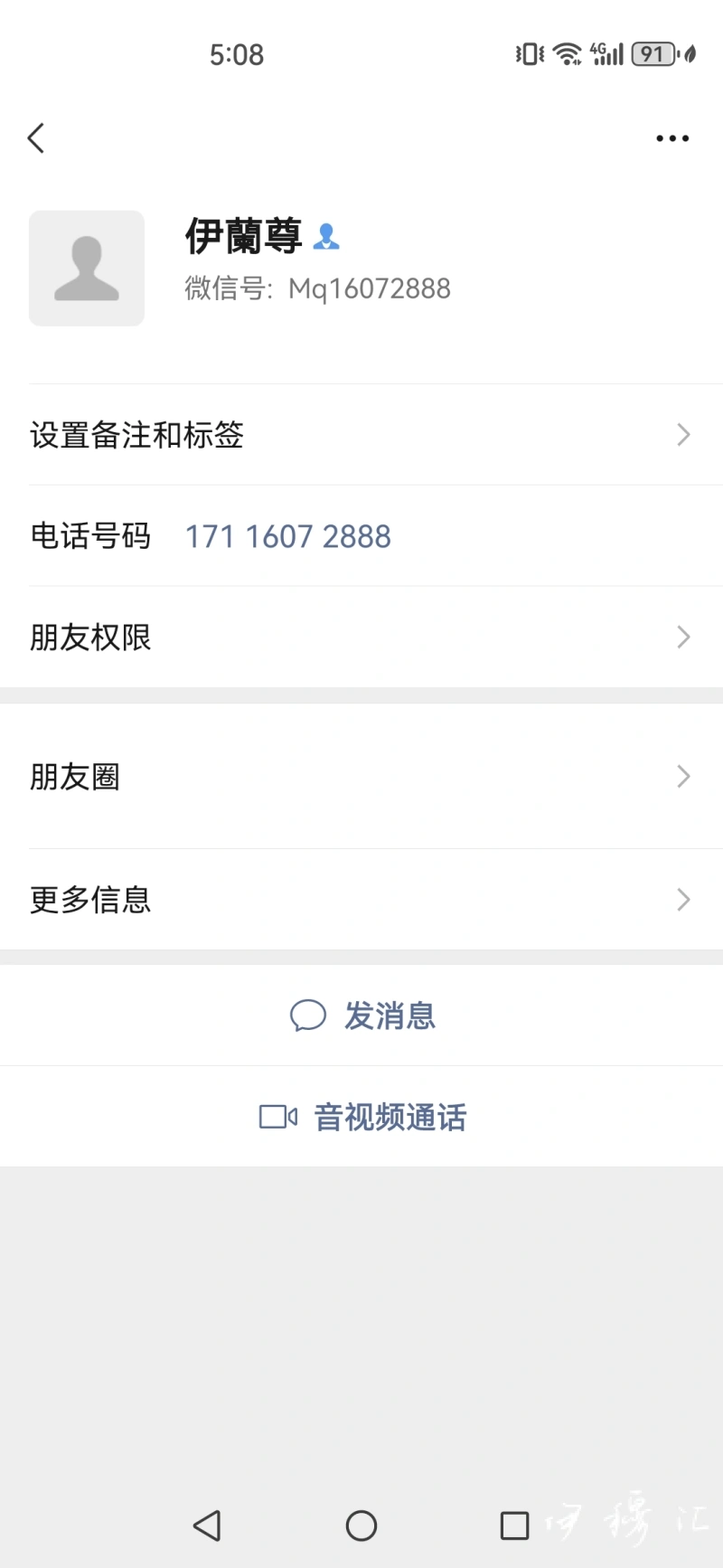Viewport: 723px width, 1568px height.
Task: Open 朋友圈 of this contact
Action: tap(361, 777)
